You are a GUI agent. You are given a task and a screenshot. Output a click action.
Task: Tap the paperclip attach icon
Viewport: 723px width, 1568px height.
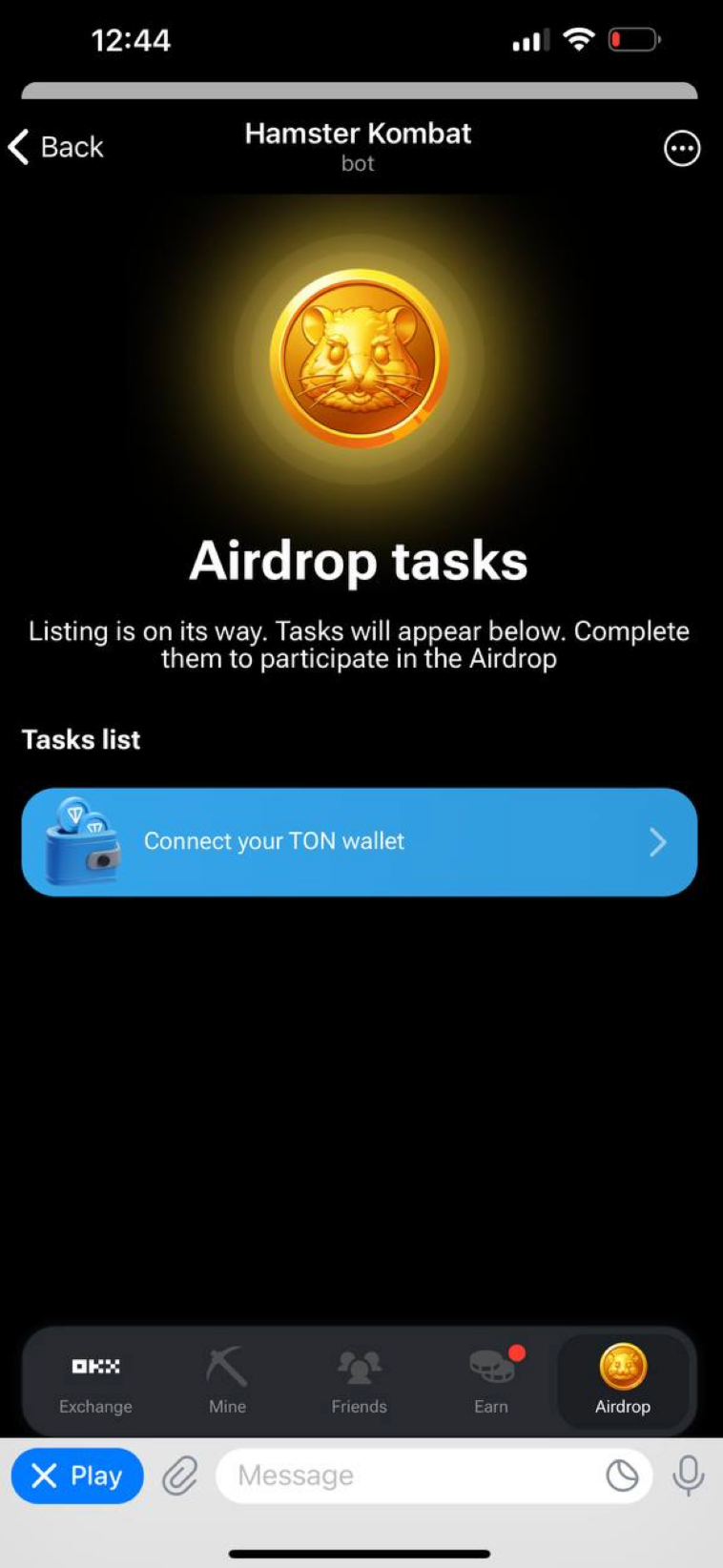[179, 1476]
